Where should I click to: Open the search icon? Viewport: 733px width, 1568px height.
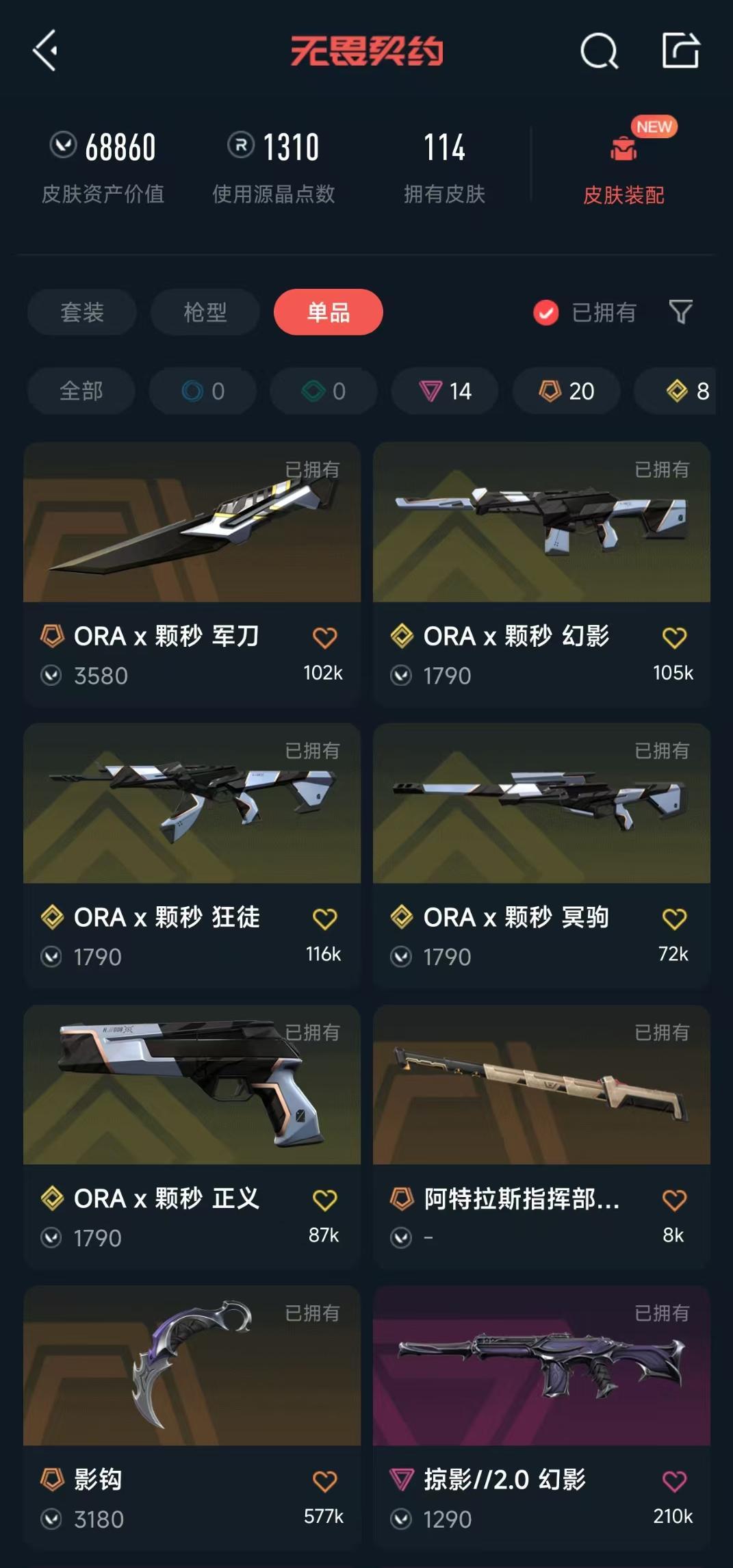(599, 51)
